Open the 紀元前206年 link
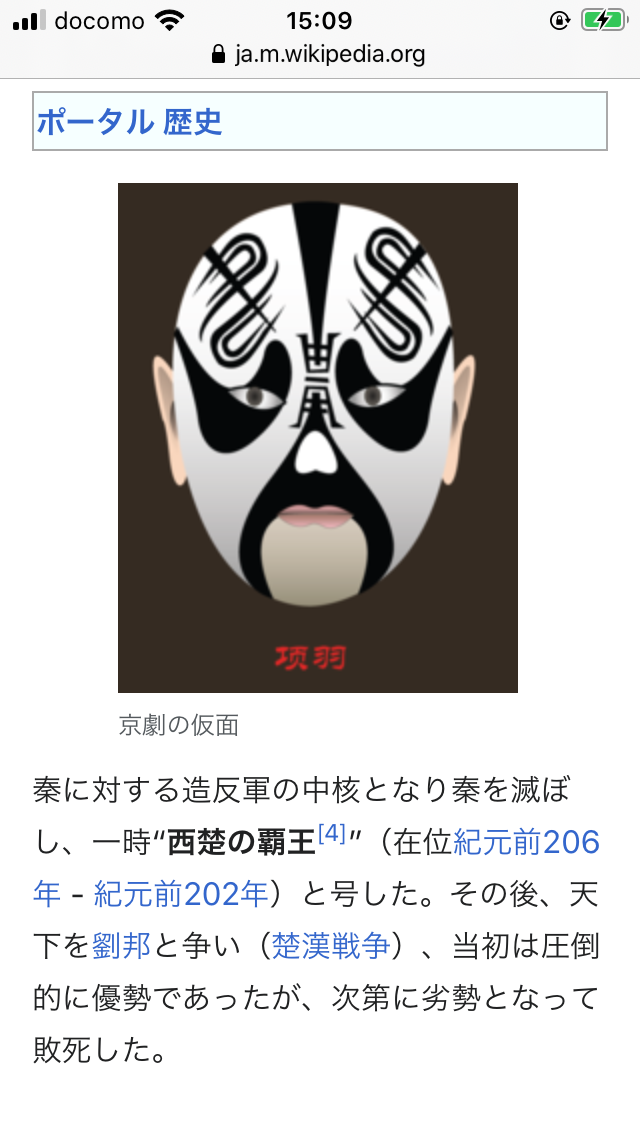 526,842
